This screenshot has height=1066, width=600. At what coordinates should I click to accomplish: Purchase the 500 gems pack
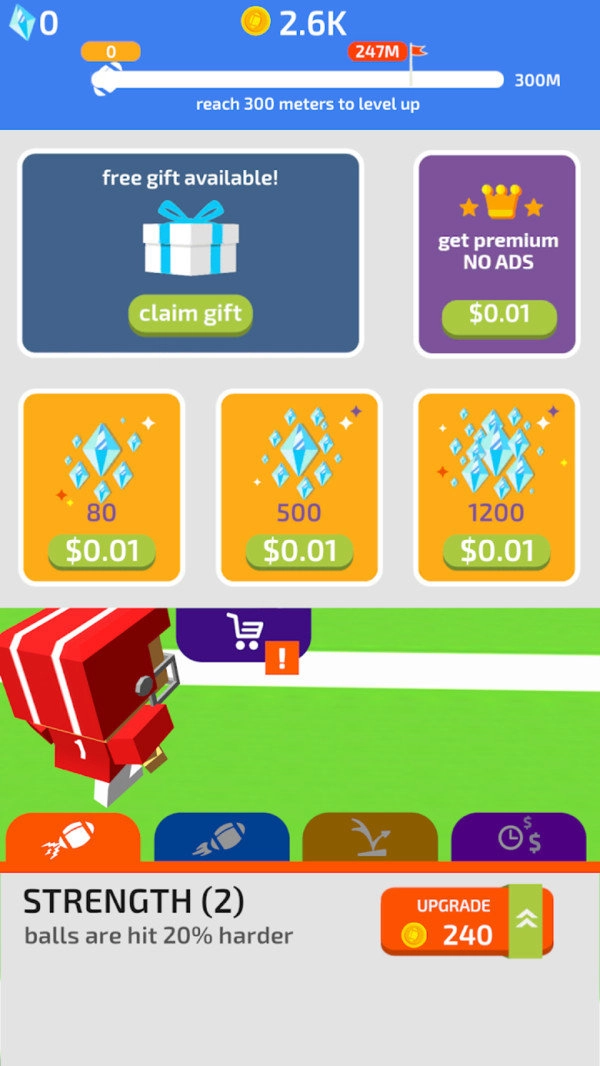pos(299,551)
